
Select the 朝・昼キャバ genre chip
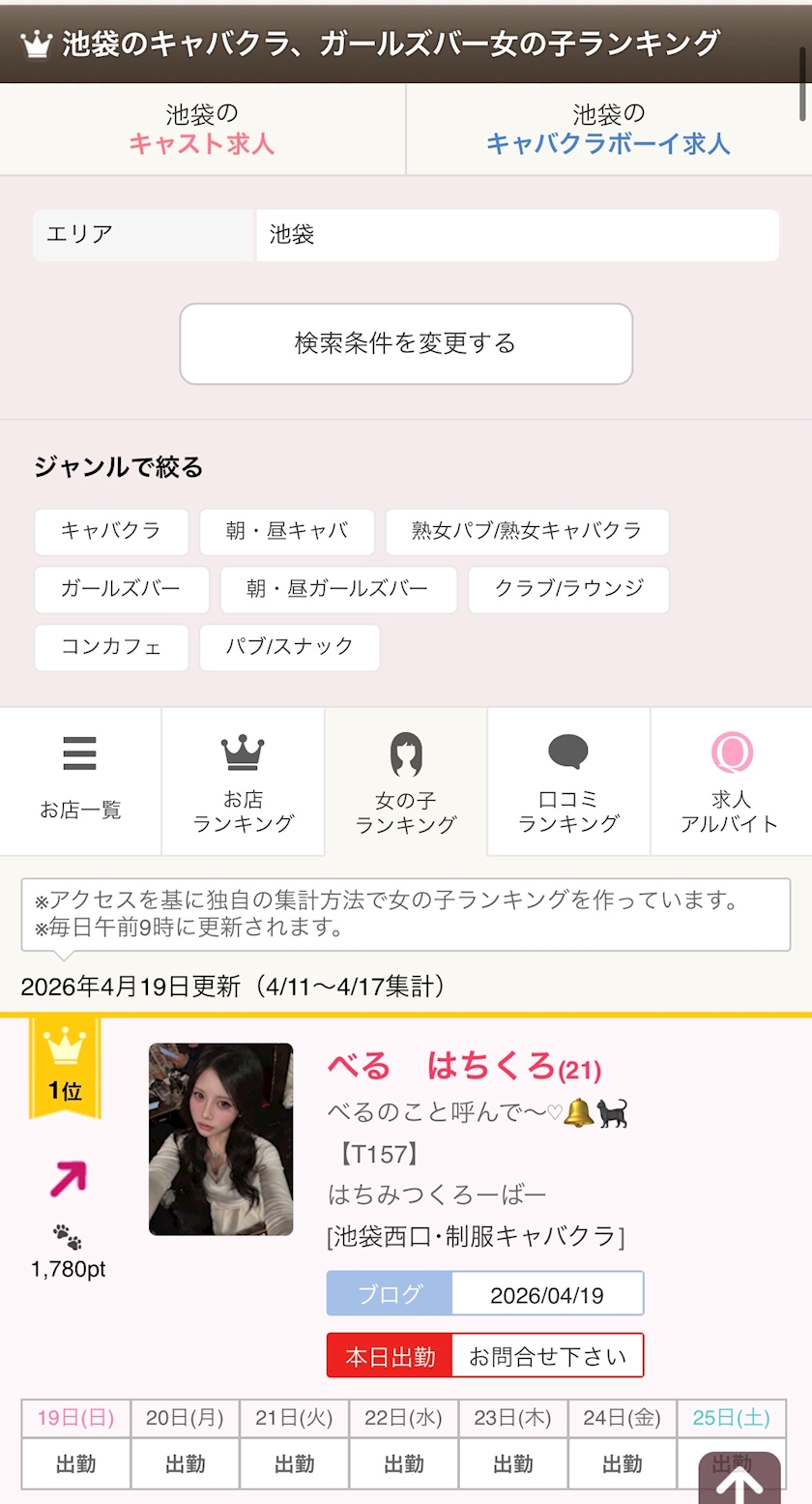[x=287, y=531]
